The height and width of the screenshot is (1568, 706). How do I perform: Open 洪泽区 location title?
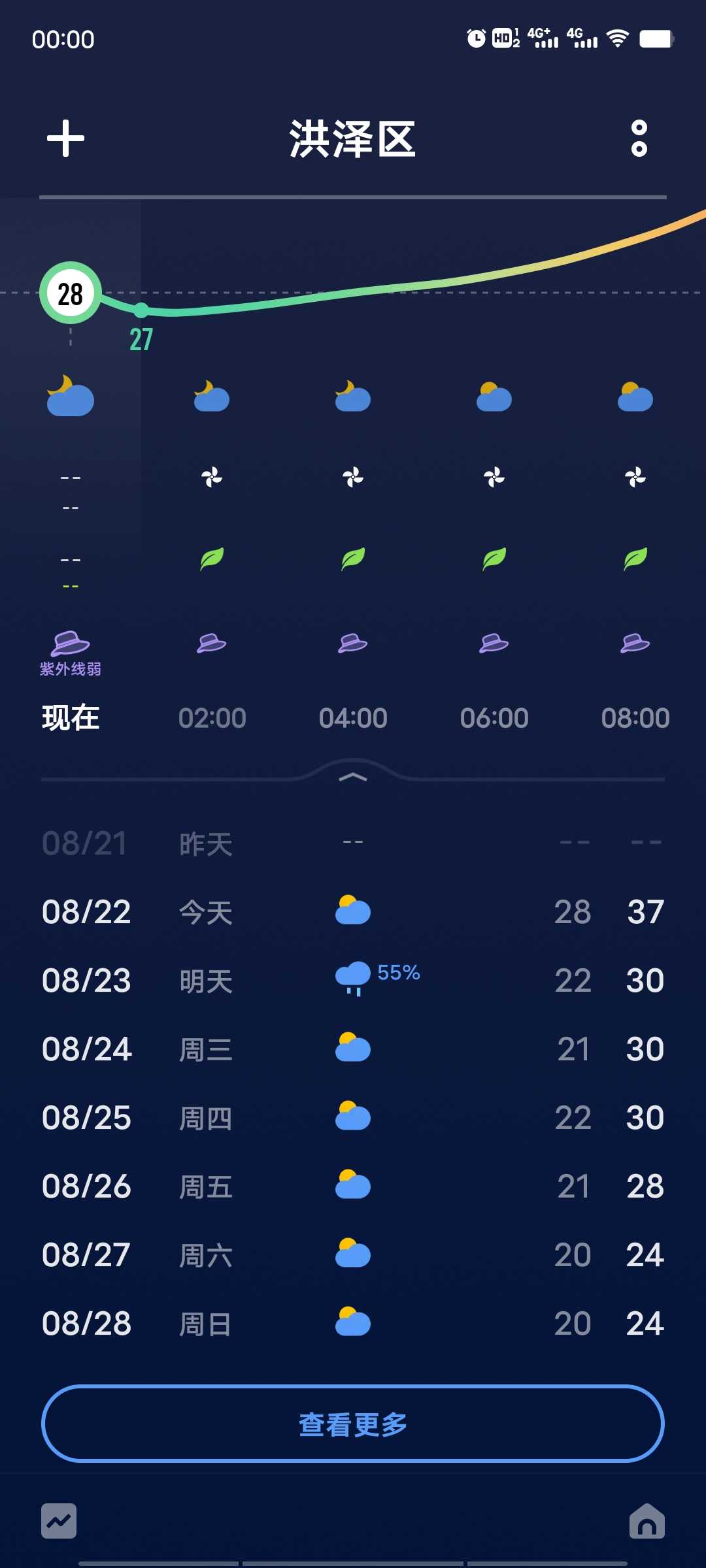(352, 139)
